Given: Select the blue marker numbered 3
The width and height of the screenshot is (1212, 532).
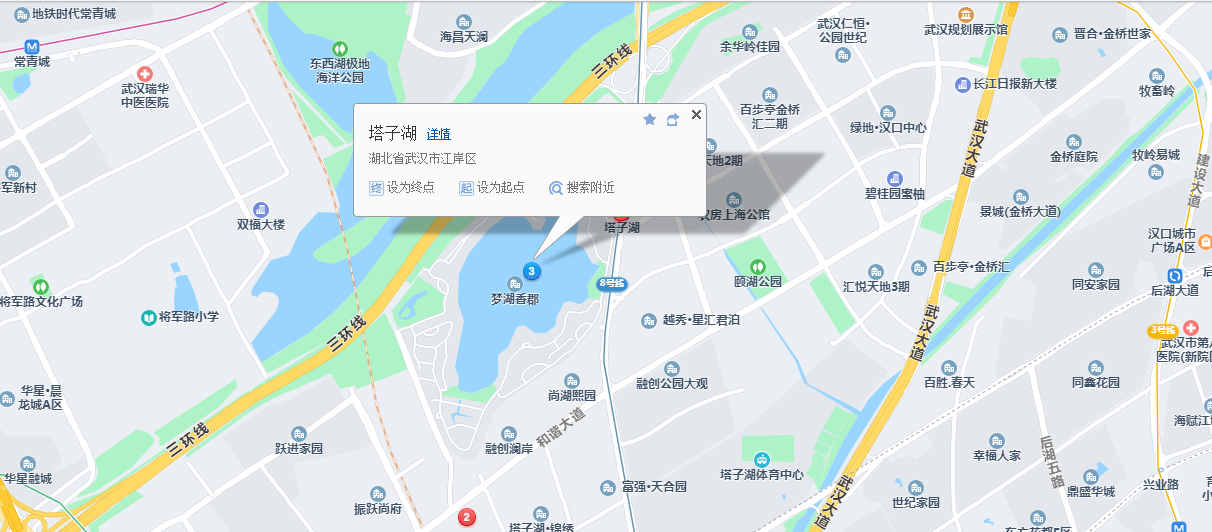Looking at the screenshot, I should tap(532, 271).
